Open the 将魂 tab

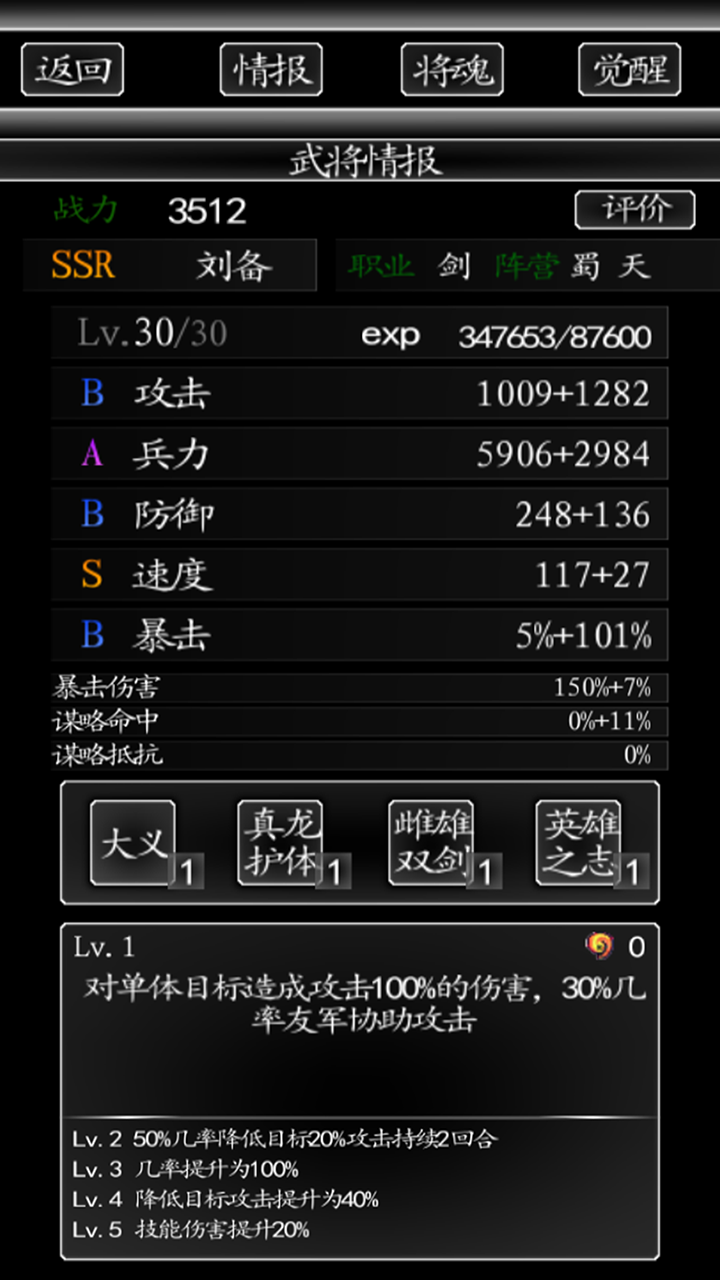tap(452, 70)
